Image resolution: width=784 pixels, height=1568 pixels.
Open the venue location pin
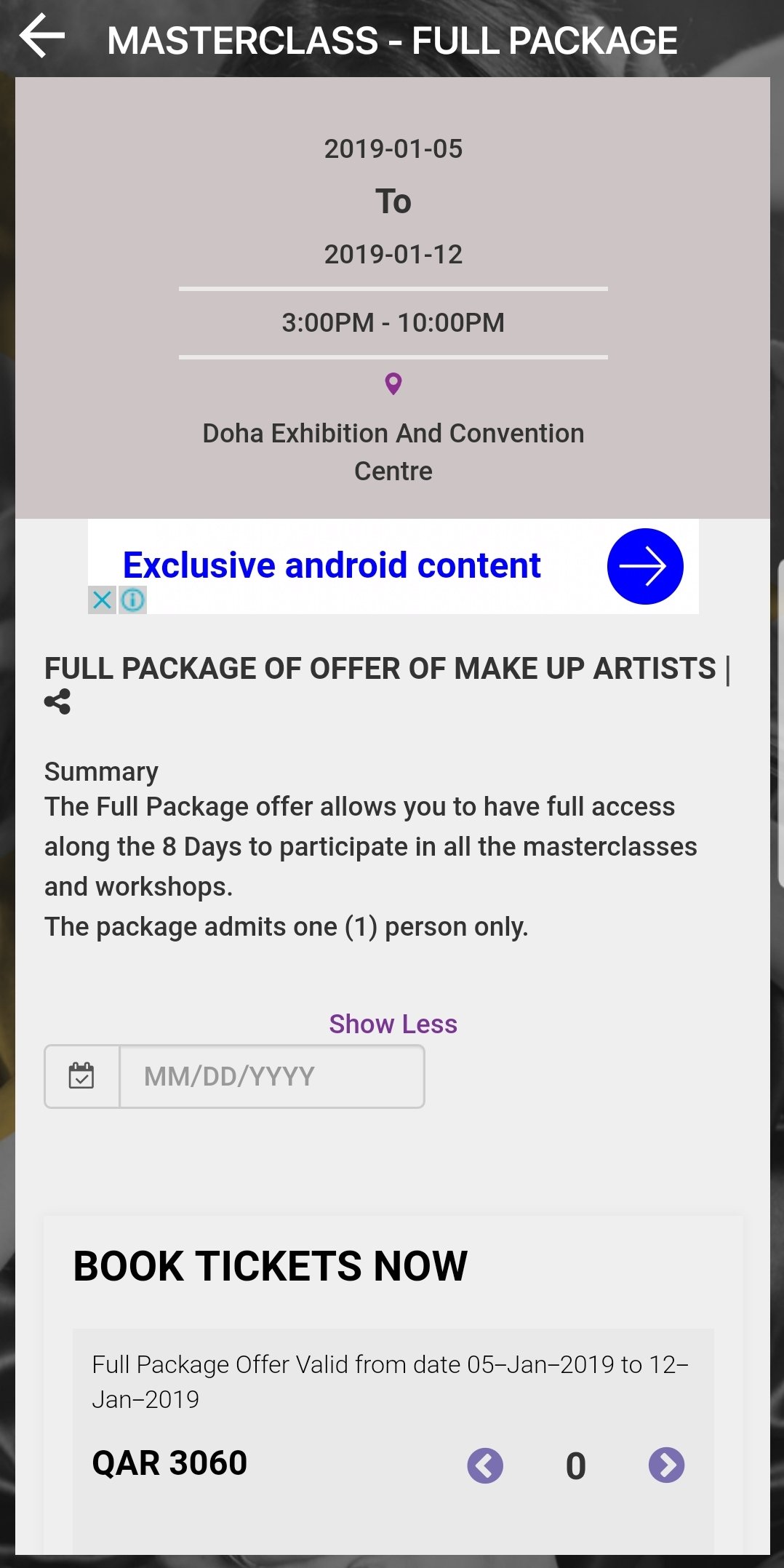pyautogui.click(x=393, y=383)
